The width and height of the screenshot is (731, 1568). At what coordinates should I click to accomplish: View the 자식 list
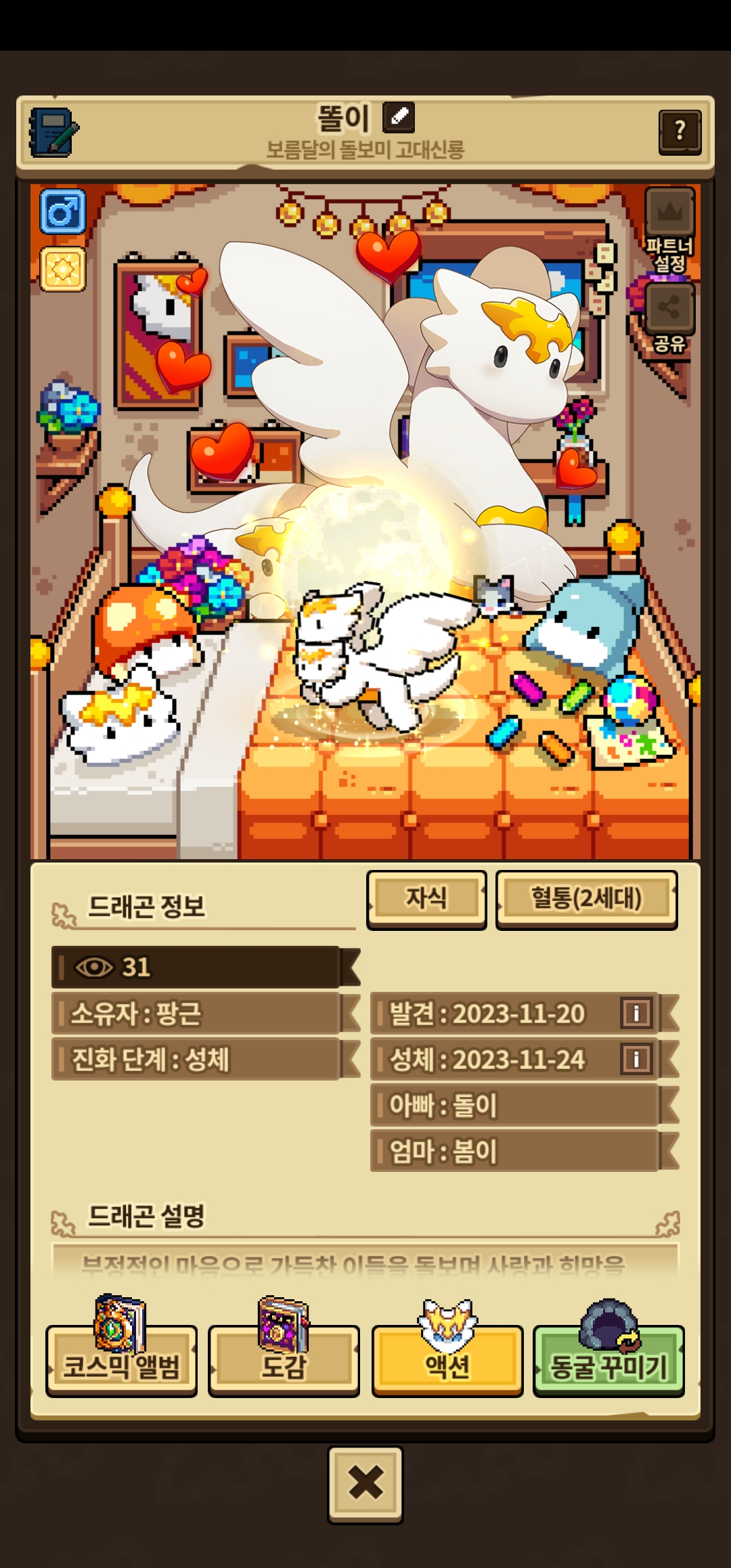coord(426,898)
